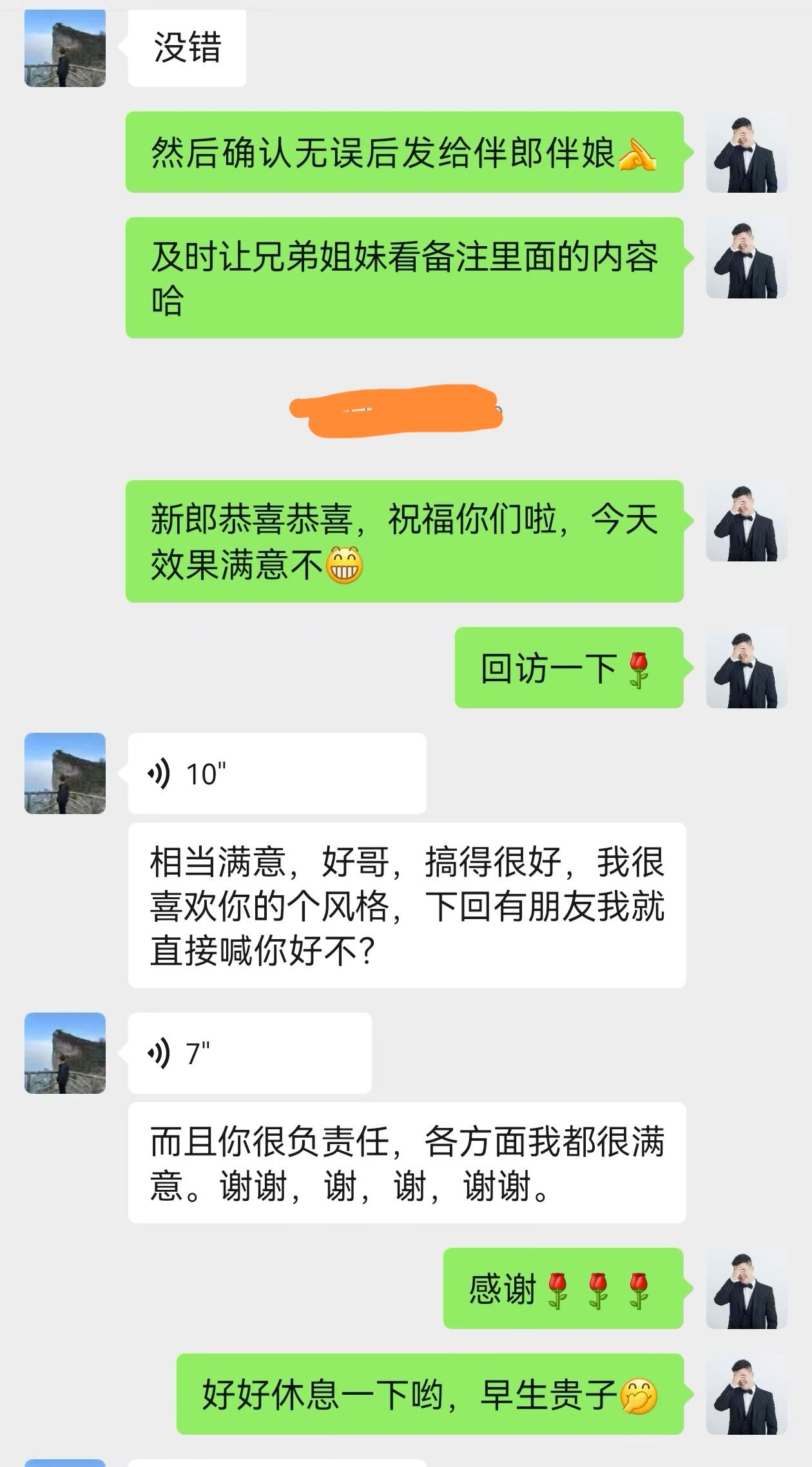Tap contact avatar beside the 7-second voice message
The height and width of the screenshot is (1467, 812).
[65, 1053]
